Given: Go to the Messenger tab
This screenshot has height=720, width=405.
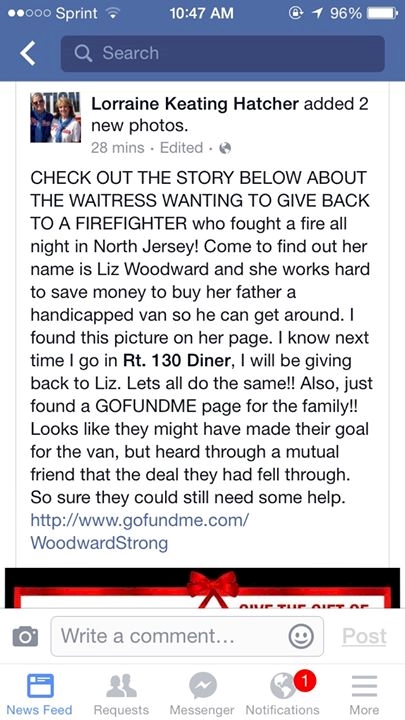Looking at the screenshot, I should 202,694.
